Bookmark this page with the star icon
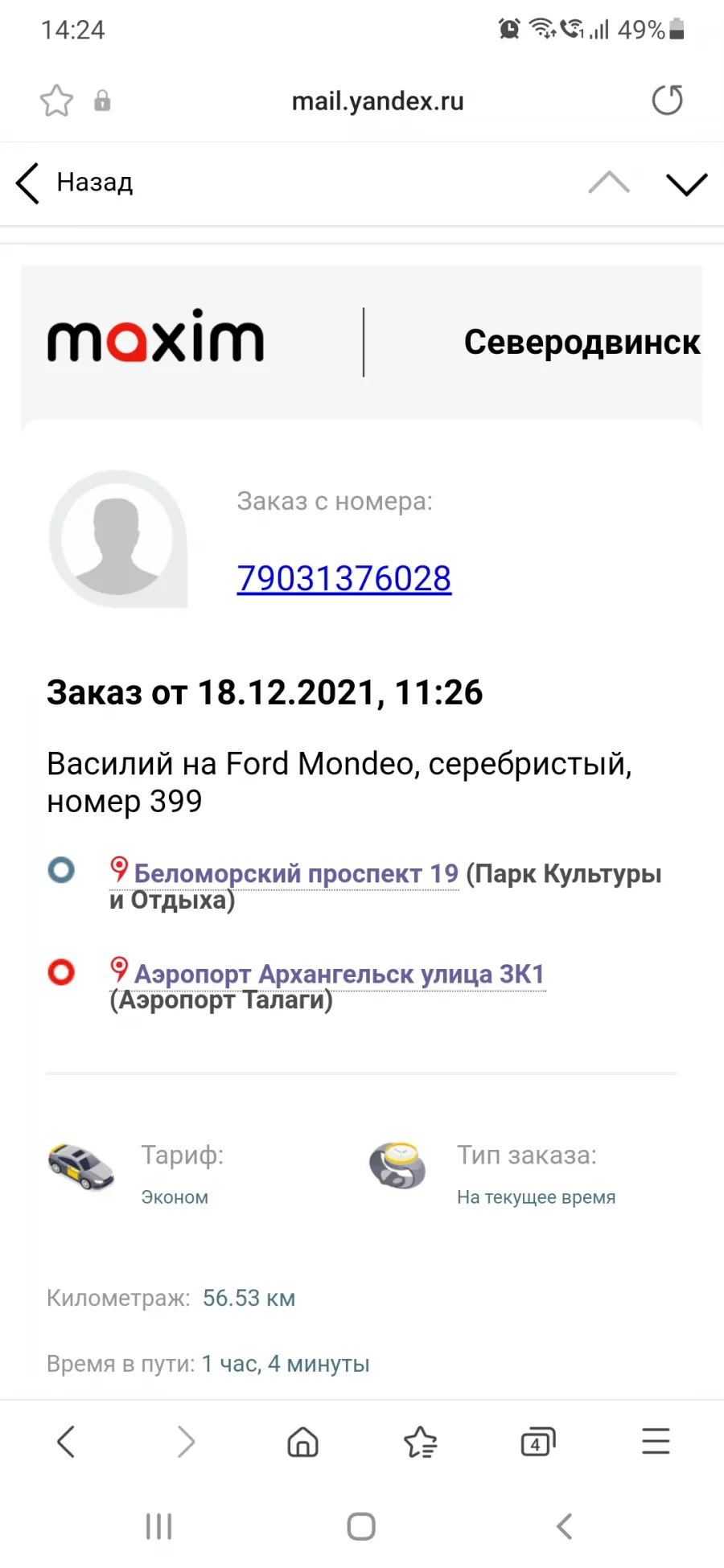The height and width of the screenshot is (1568, 724). (x=56, y=101)
